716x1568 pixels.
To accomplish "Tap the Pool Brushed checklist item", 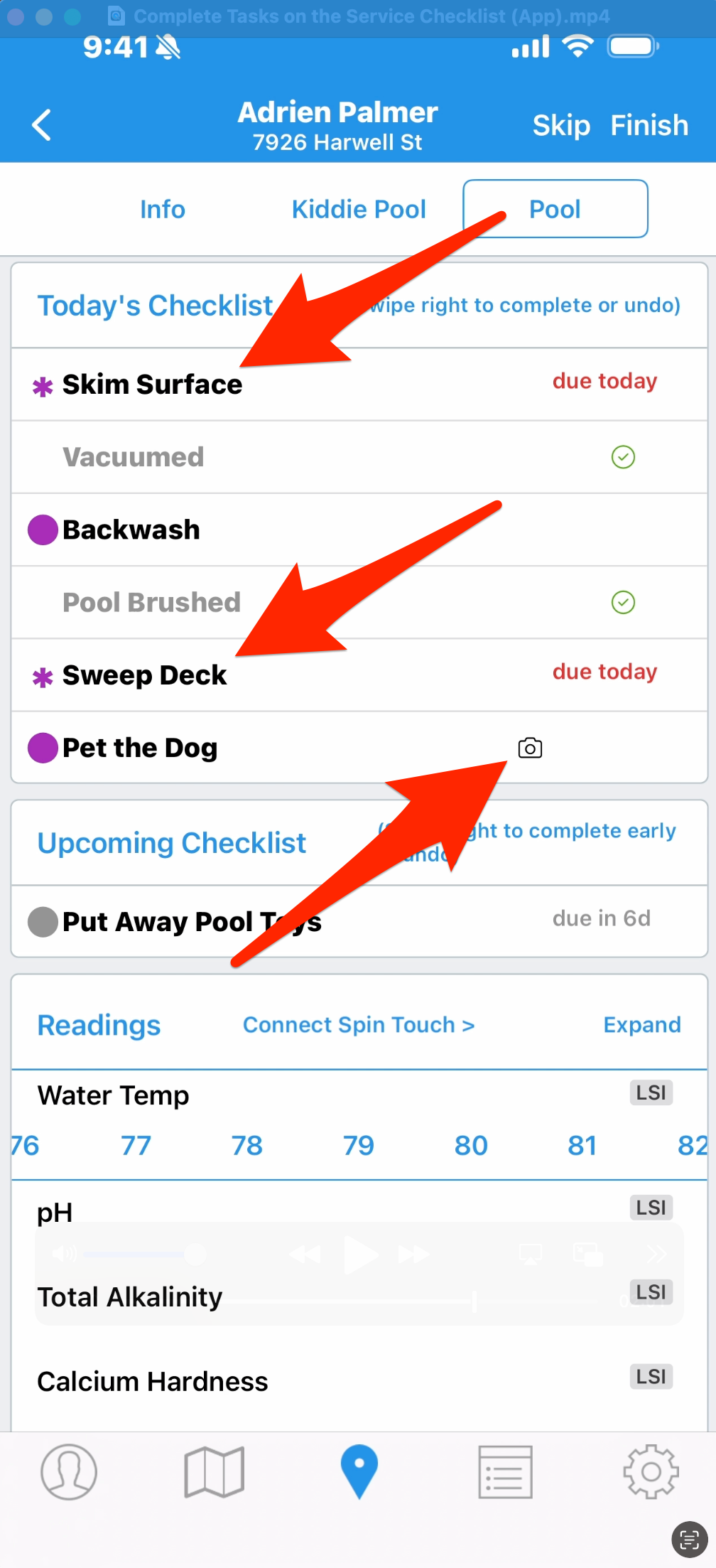I will [x=151, y=602].
